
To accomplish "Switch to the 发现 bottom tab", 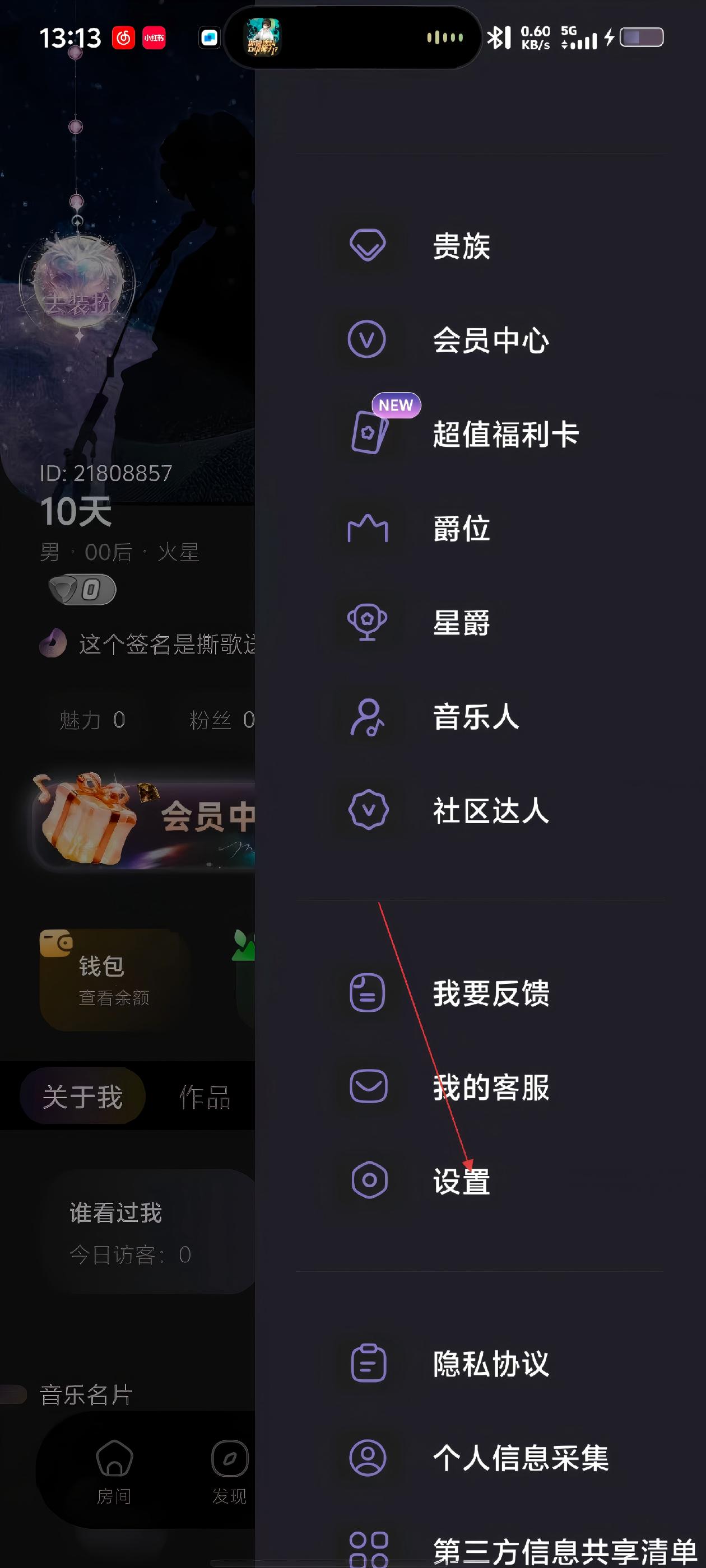I will coord(229,1471).
